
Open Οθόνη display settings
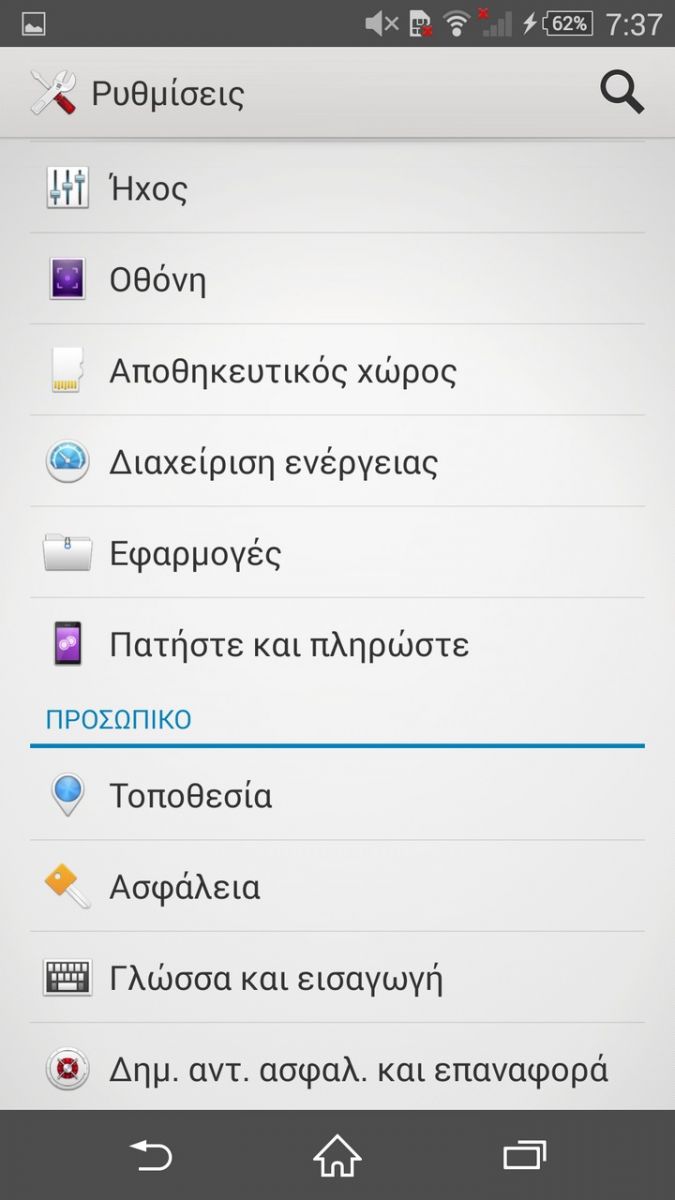pos(337,279)
